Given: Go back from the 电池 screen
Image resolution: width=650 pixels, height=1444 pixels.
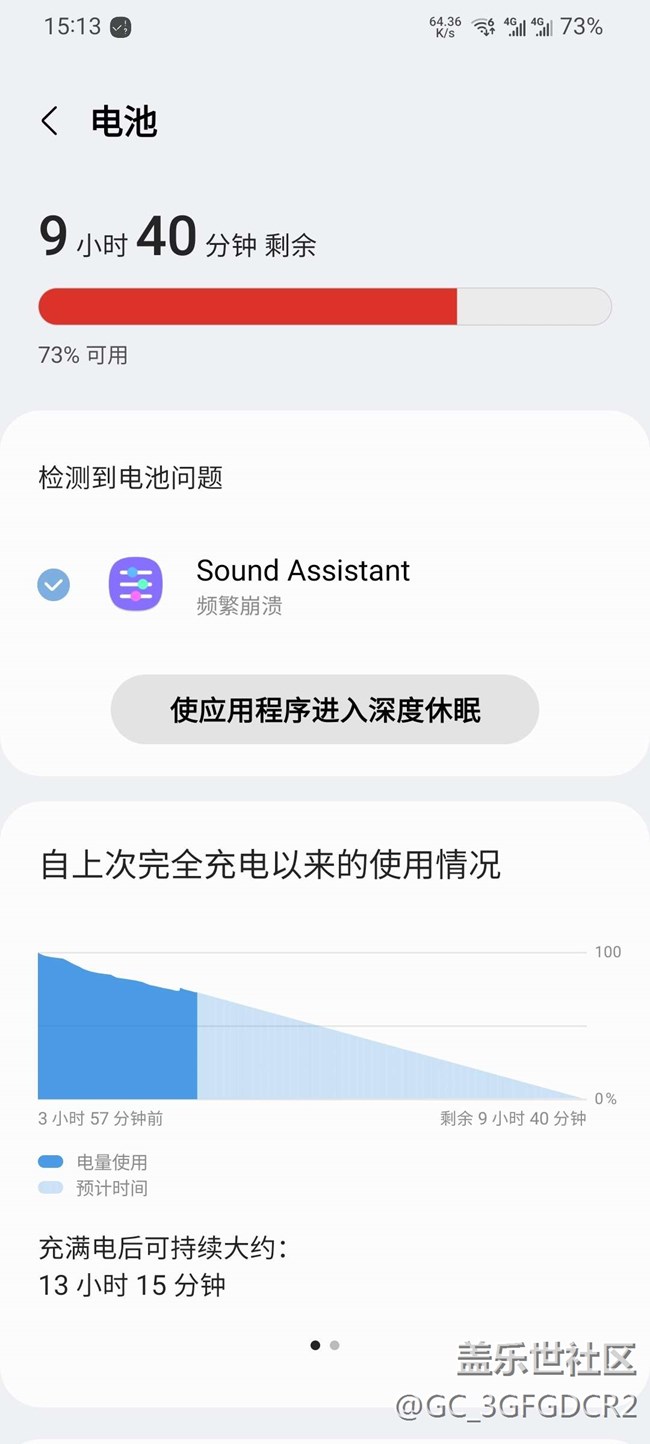Looking at the screenshot, I should pos(50,121).
